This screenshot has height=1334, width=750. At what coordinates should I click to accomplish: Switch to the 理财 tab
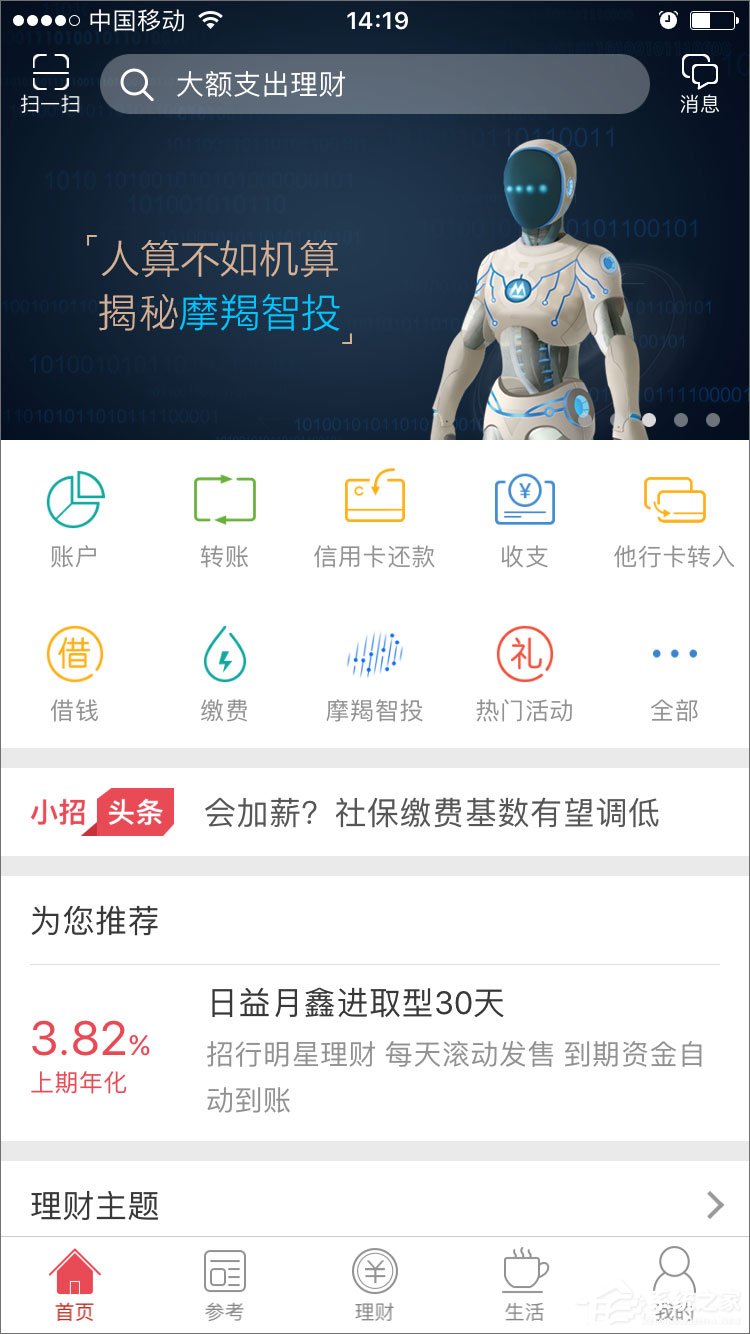pyautogui.click(x=375, y=1285)
